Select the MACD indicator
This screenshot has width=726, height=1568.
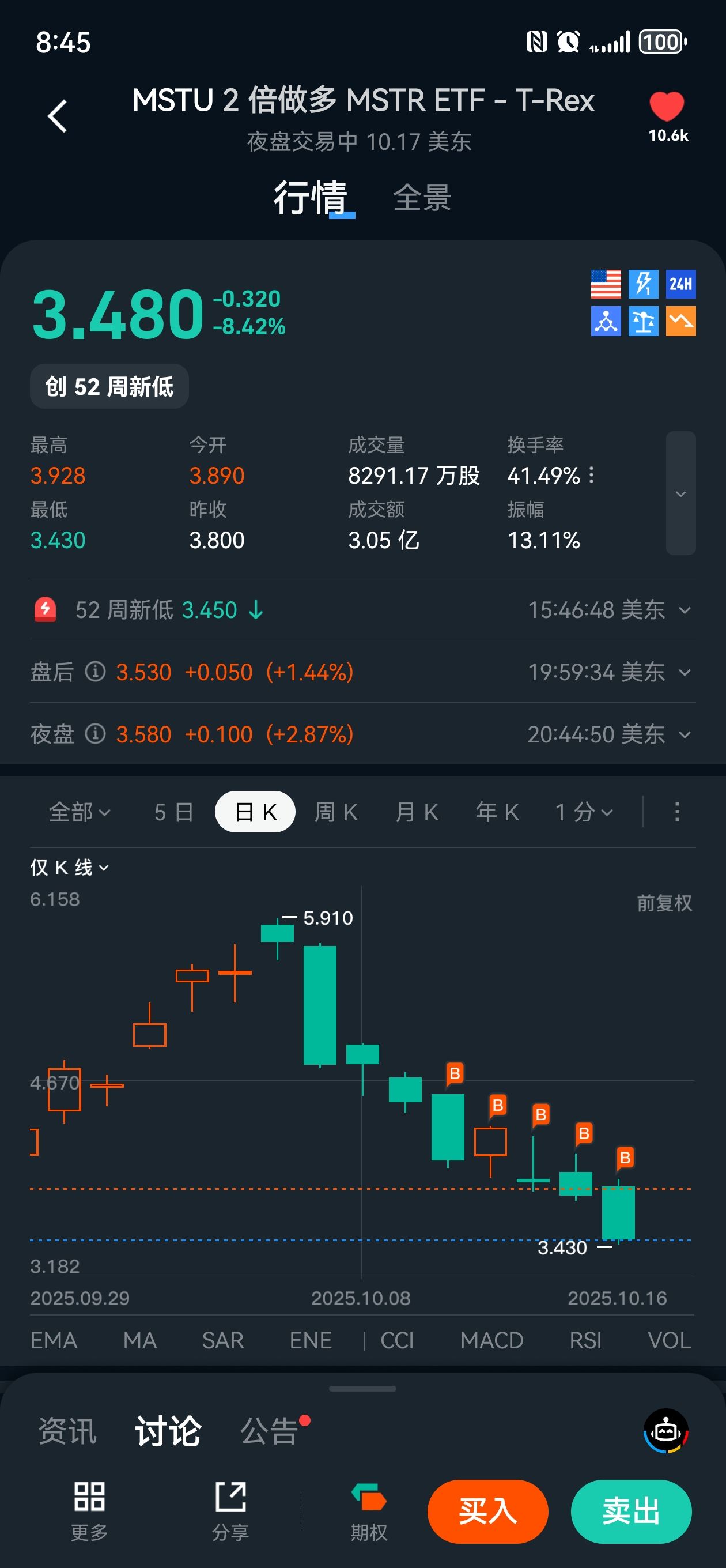[x=491, y=1340]
